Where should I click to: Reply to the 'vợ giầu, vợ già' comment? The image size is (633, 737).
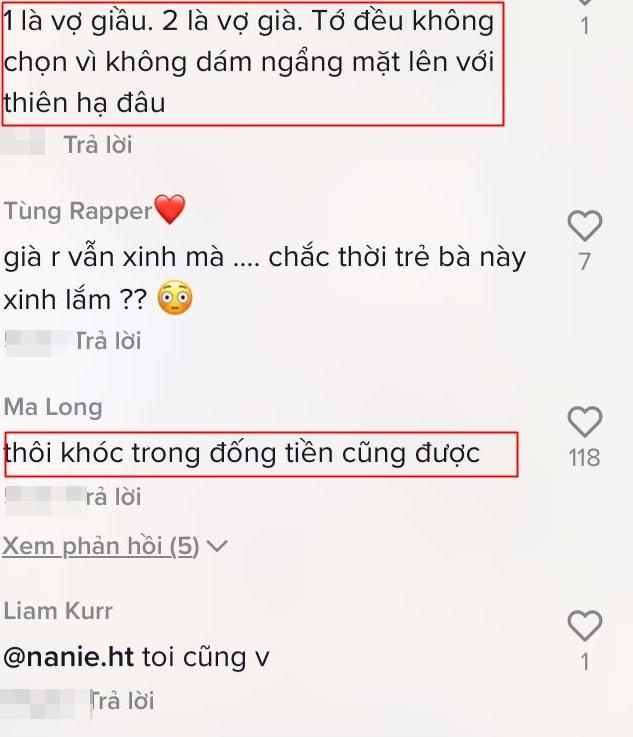[98, 145]
